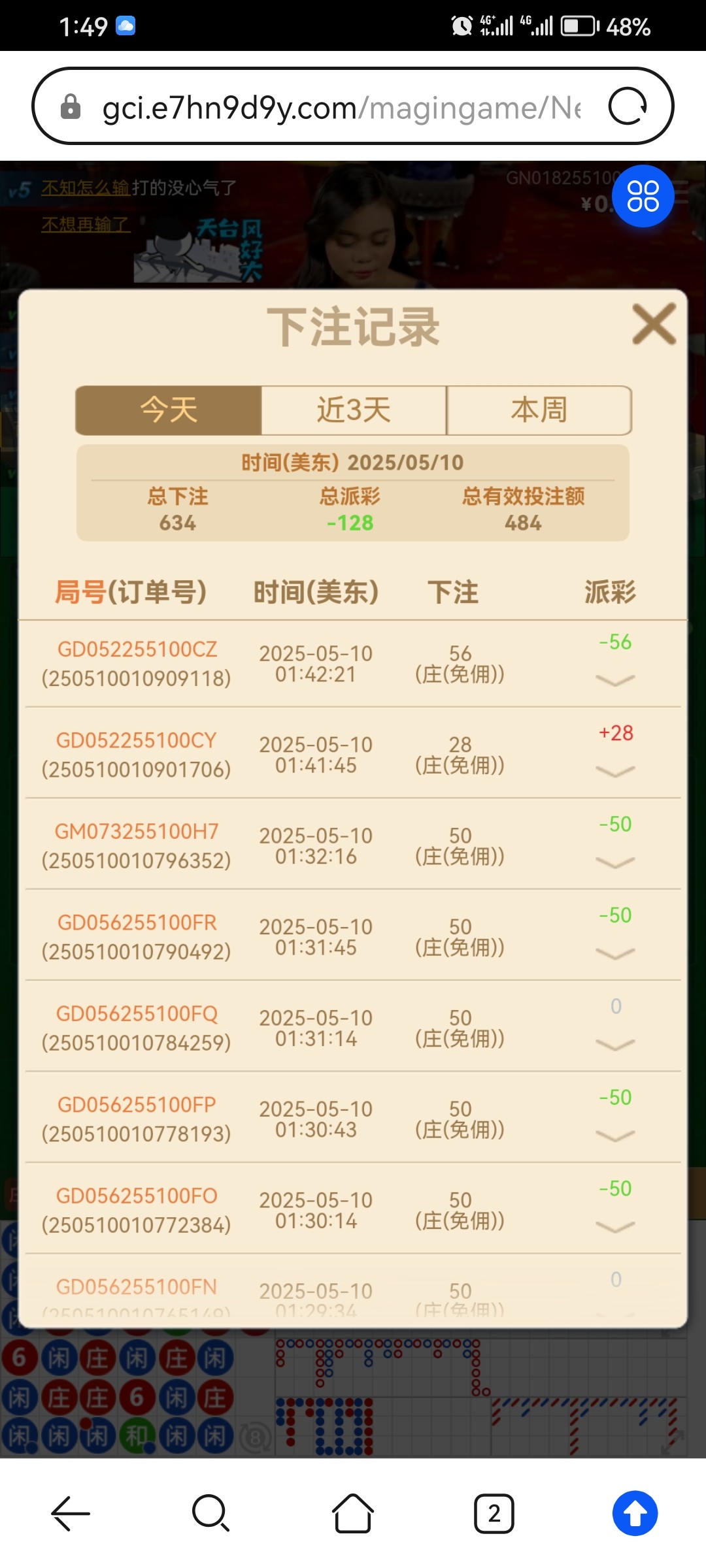The image size is (706, 1568).
Task: Open the tab switcher showing 2 tabs
Action: pyautogui.click(x=494, y=1513)
